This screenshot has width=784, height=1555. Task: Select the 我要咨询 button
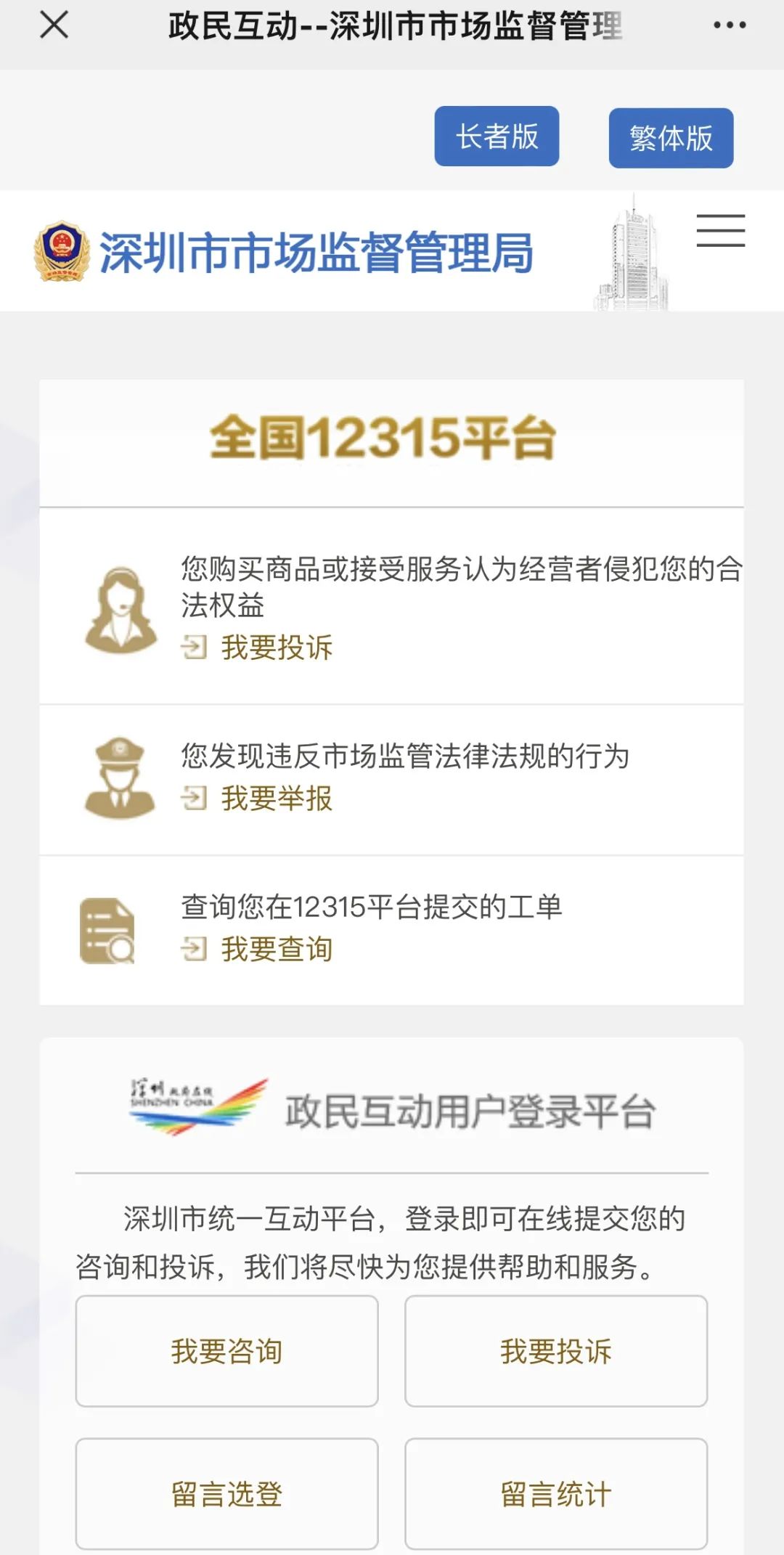point(226,1351)
